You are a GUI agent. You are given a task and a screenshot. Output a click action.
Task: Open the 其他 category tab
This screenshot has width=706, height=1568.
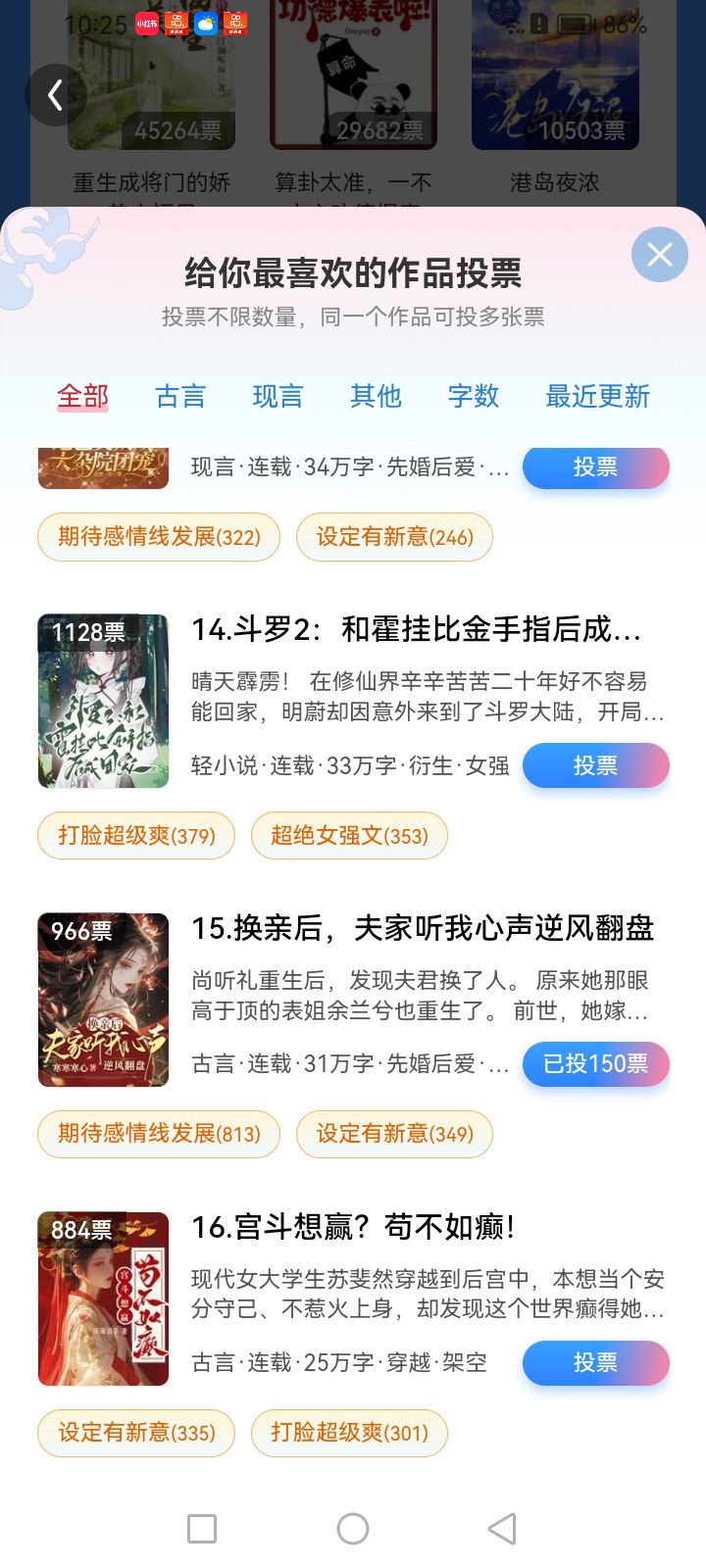(x=376, y=396)
